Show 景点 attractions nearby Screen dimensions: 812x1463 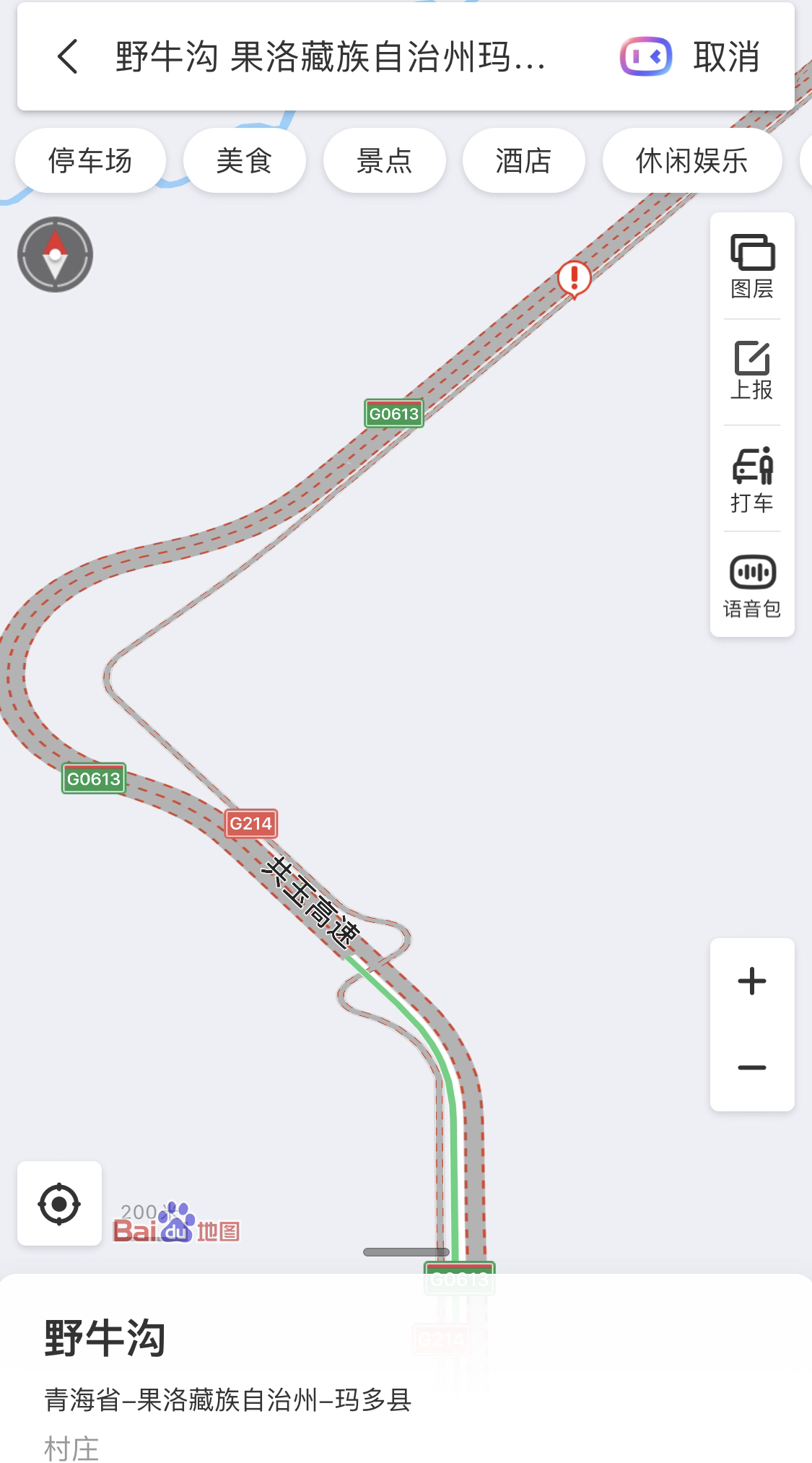pyautogui.click(x=384, y=160)
